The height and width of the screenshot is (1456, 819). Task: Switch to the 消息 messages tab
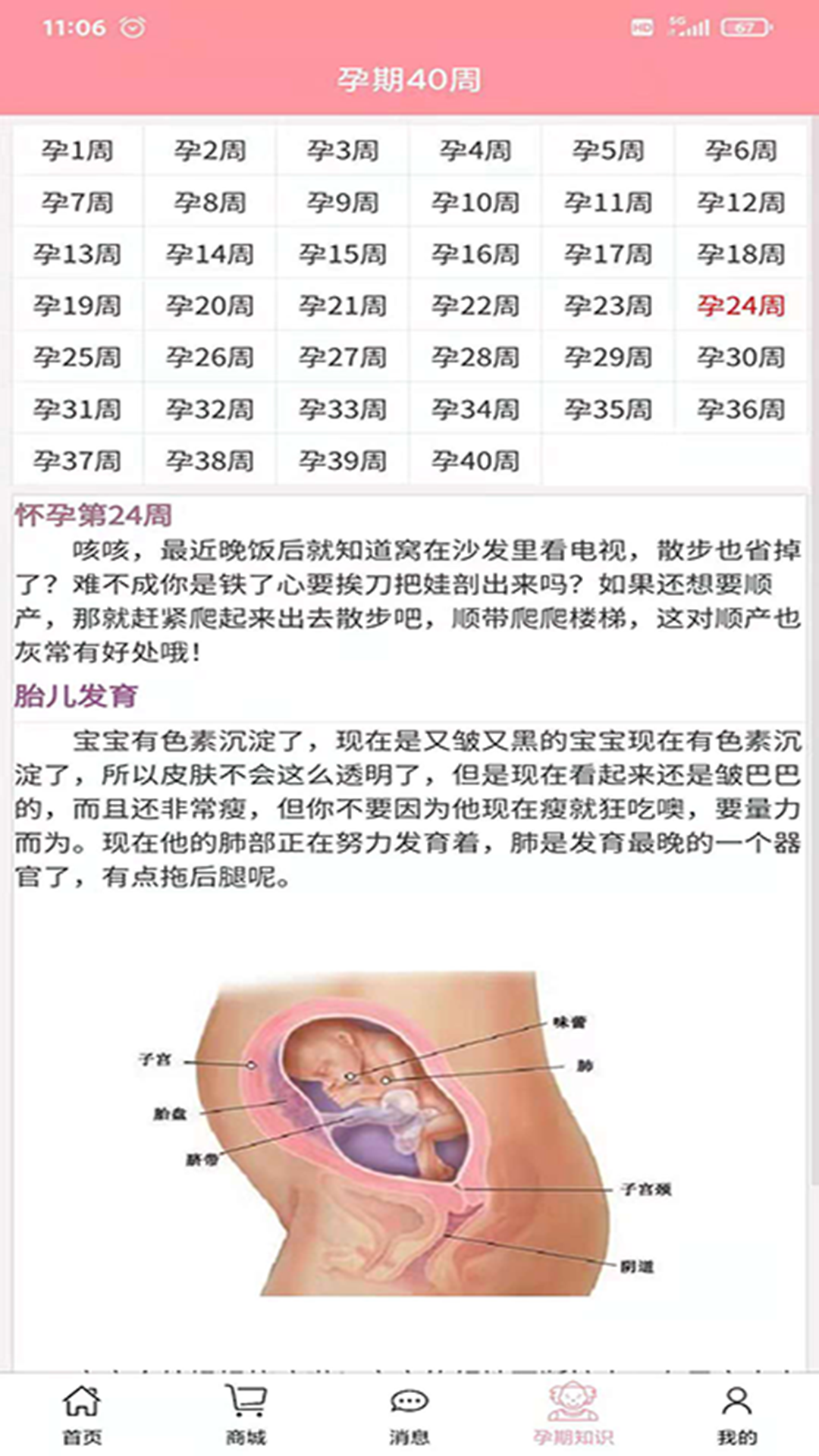pos(409,1415)
